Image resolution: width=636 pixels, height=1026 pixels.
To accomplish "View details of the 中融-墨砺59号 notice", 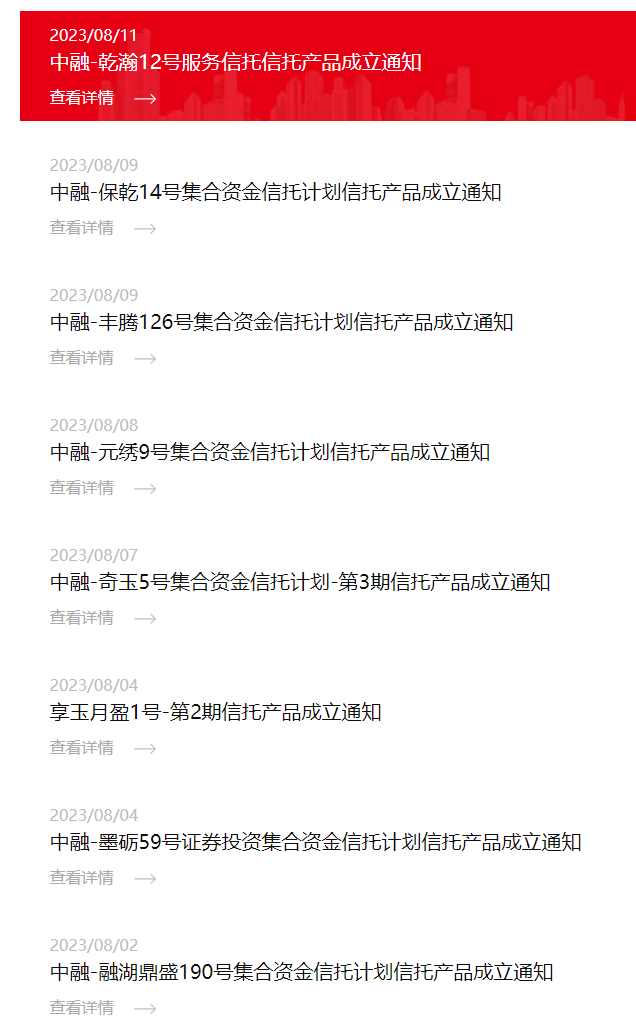I will [103, 877].
